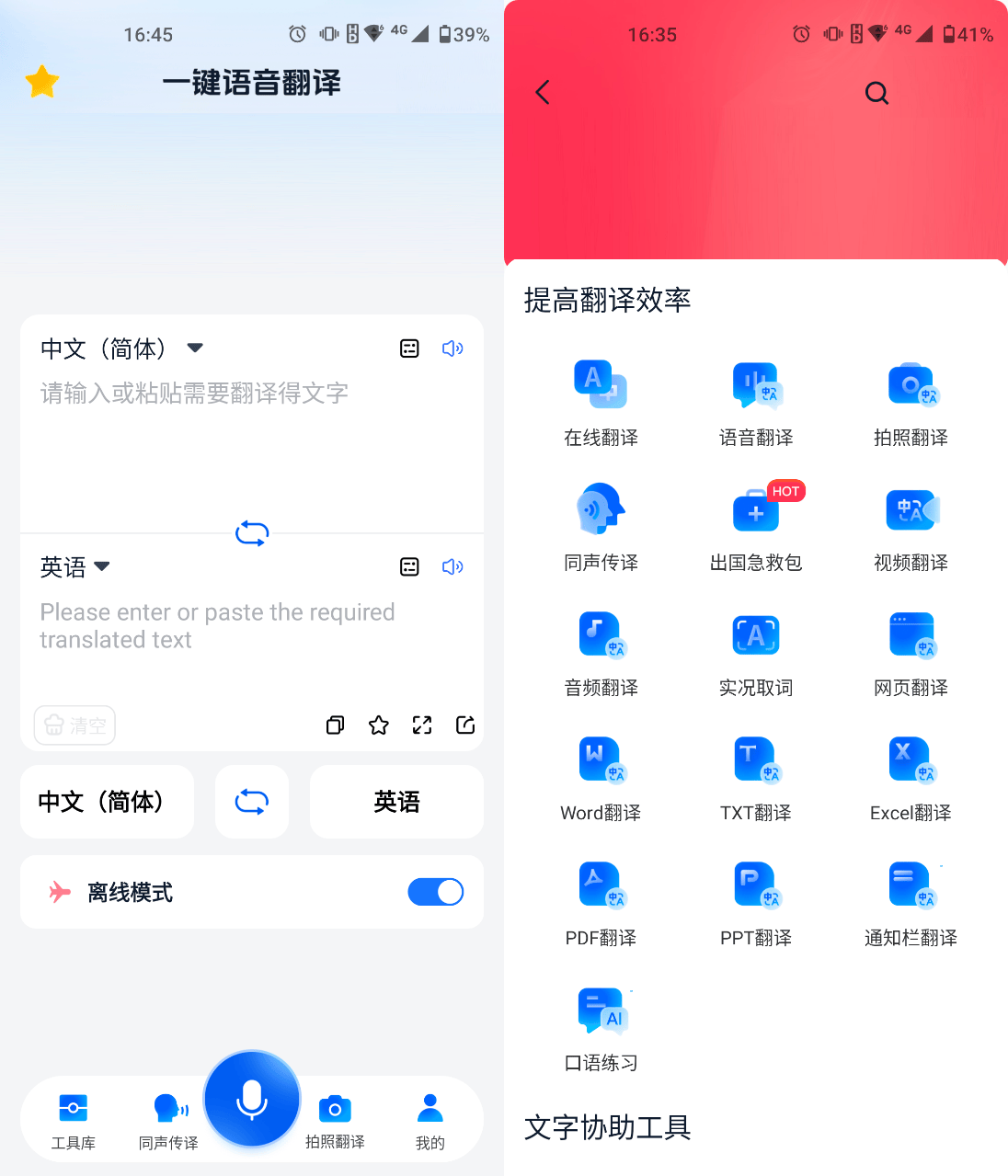Viewport: 1008px width, 1176px height.
Task: Open the 中文（简体）source language dropdown
Action: [118, 348]
